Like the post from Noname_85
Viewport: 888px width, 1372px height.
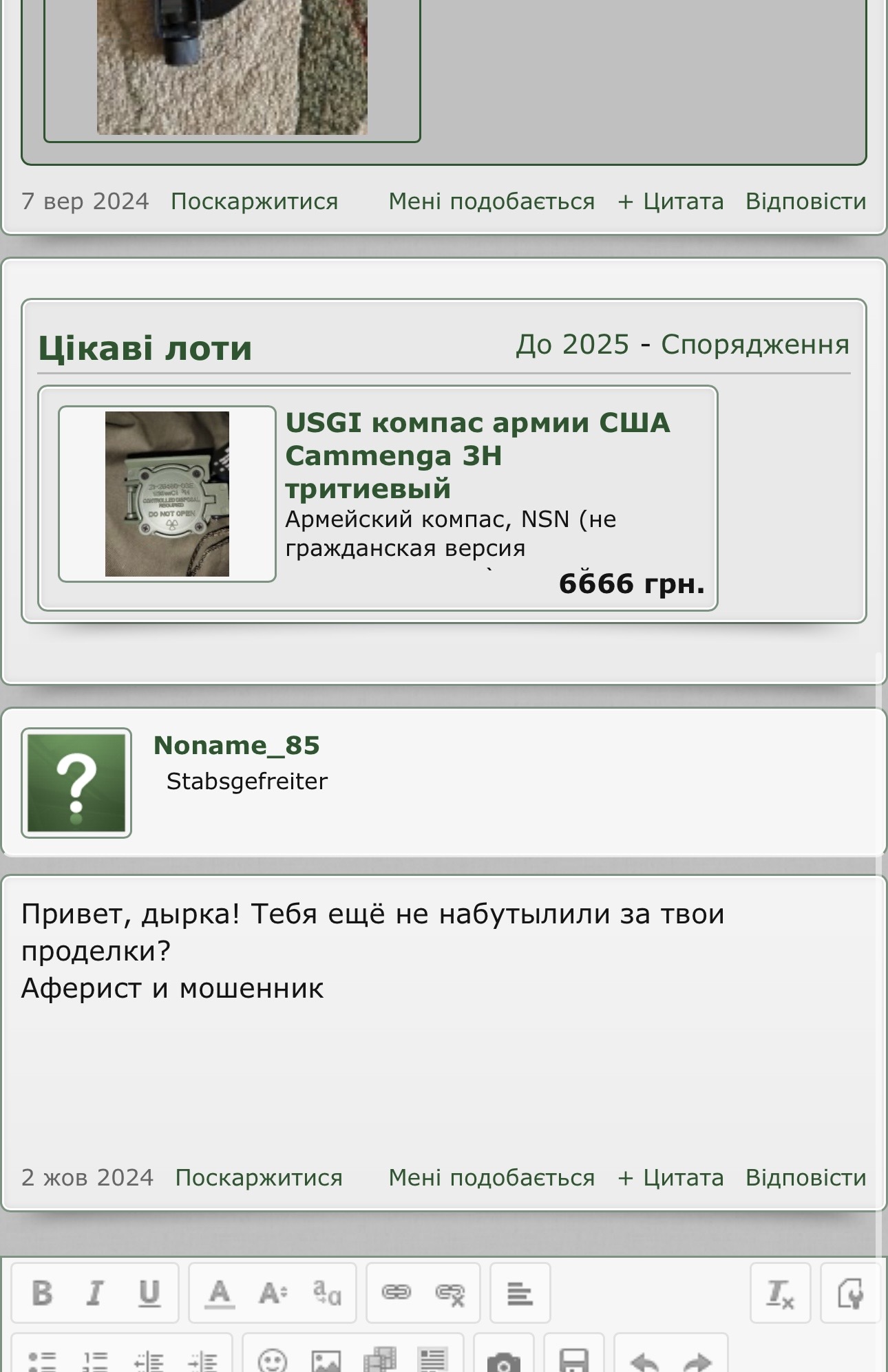tap(491, 1177)
